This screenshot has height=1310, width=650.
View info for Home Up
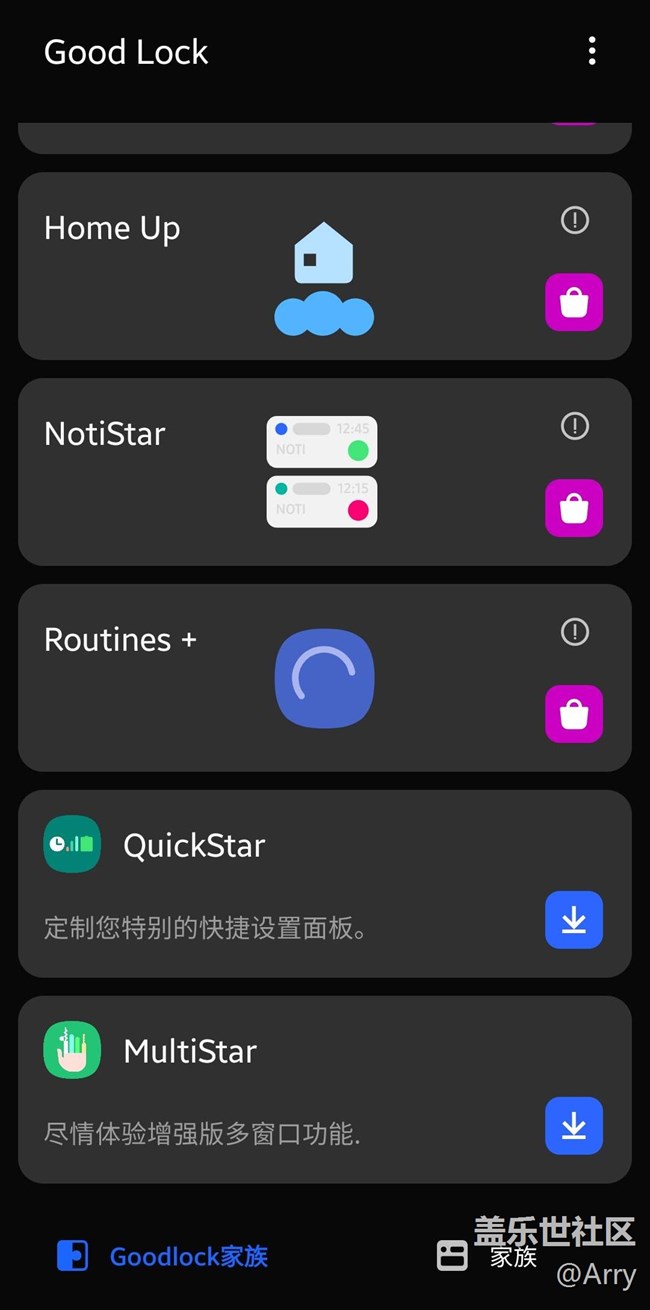click(575, 220)
